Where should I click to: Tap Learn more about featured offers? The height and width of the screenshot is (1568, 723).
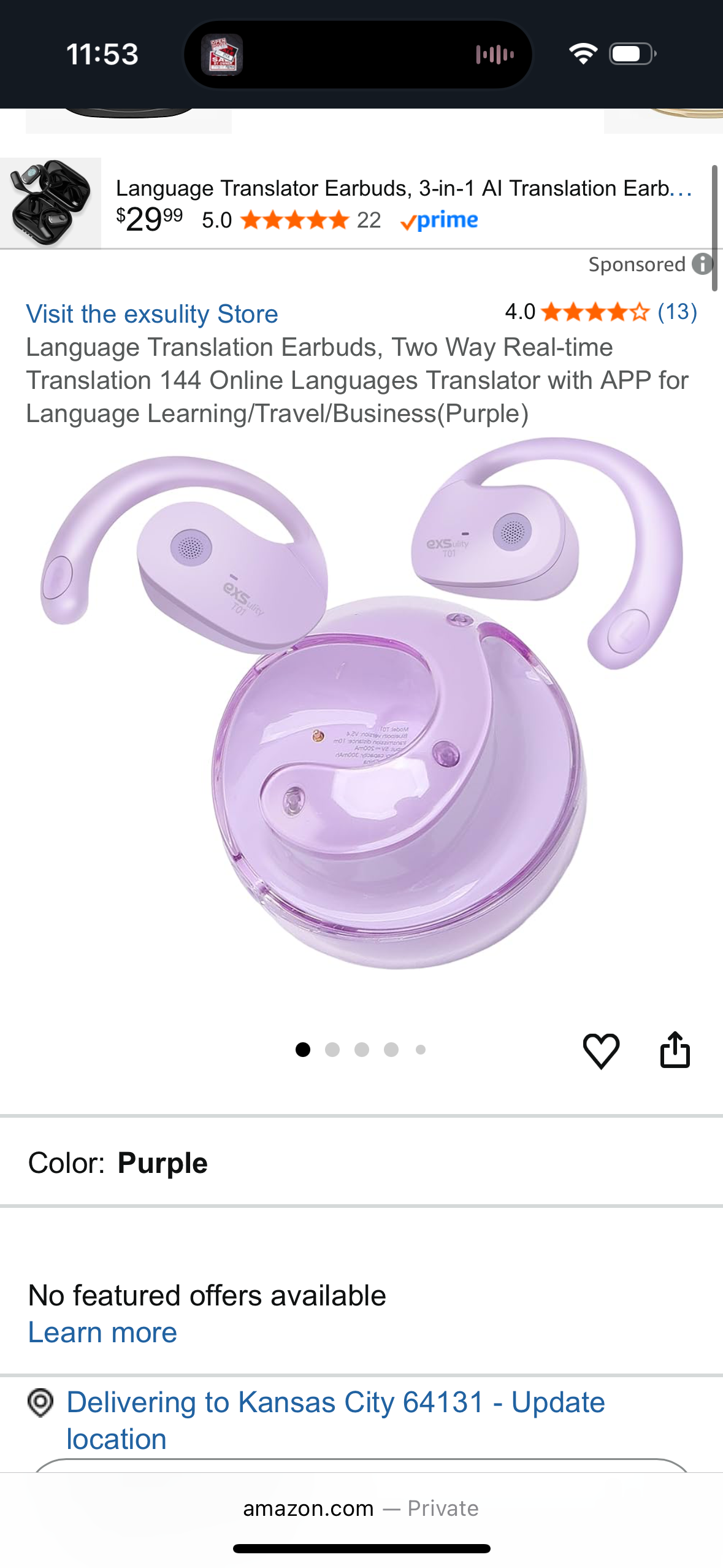(102, 1333)
